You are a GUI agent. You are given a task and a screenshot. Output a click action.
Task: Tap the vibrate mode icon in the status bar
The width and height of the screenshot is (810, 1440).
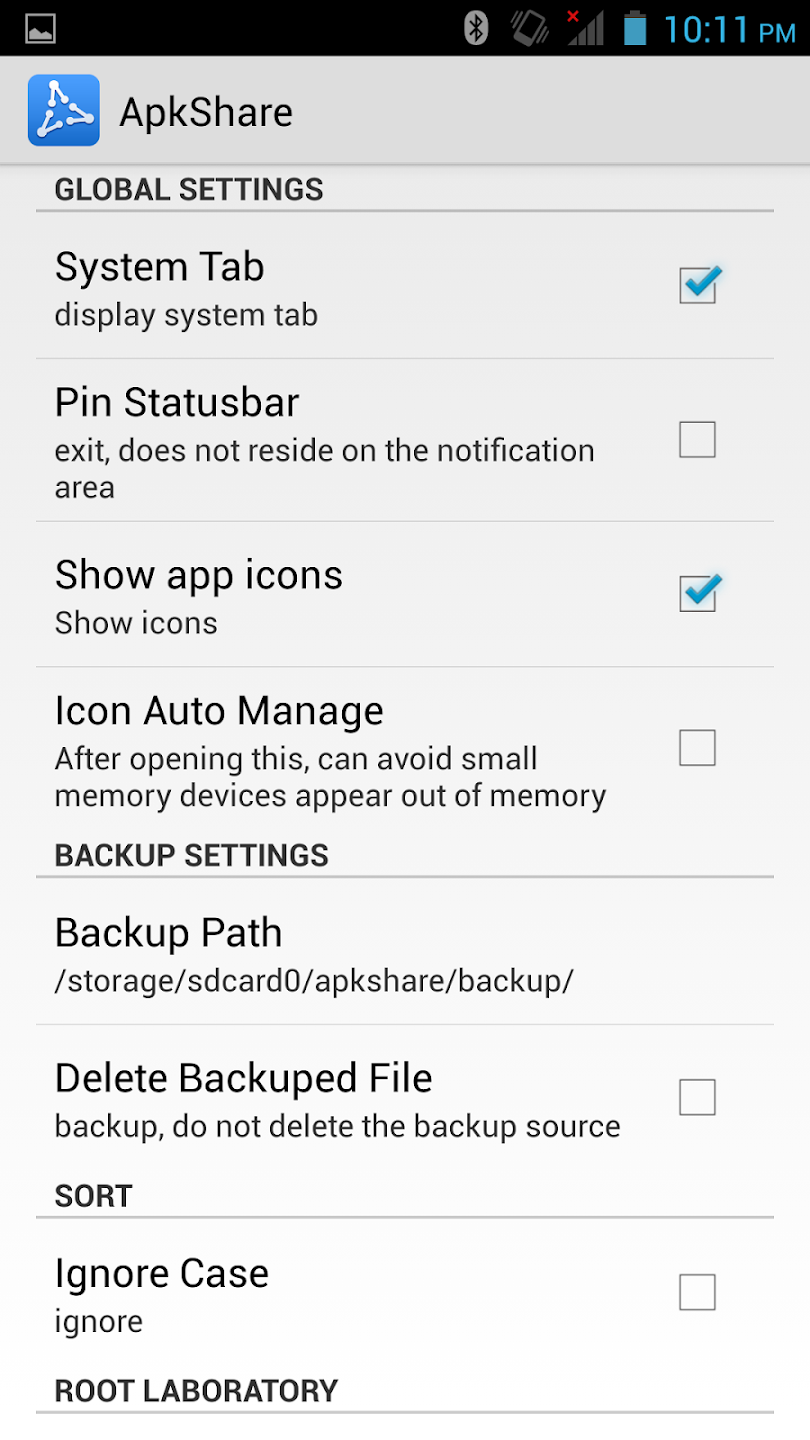tap(528, 29)
